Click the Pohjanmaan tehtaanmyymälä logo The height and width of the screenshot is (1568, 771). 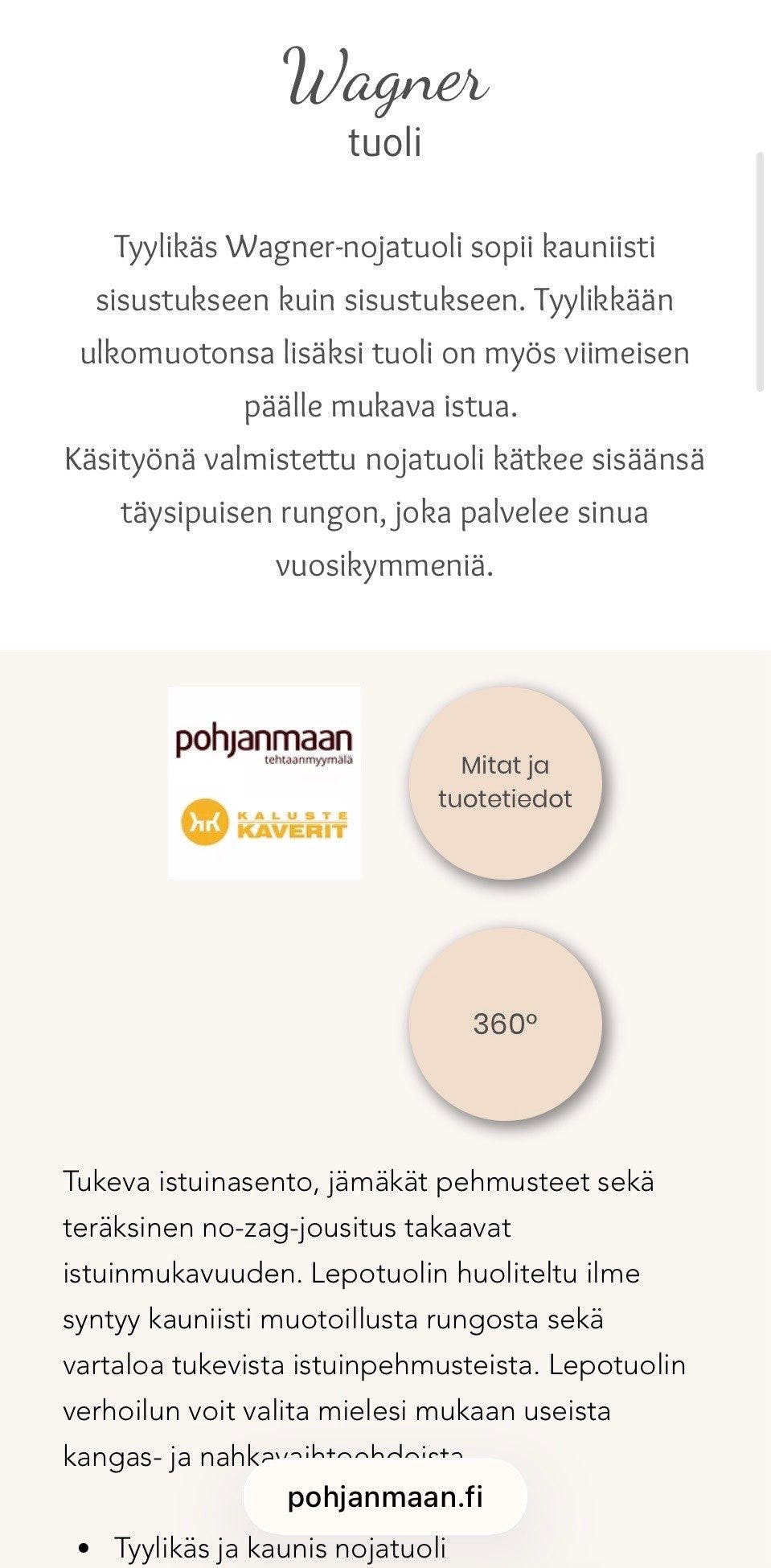click(x=265, y=744)
